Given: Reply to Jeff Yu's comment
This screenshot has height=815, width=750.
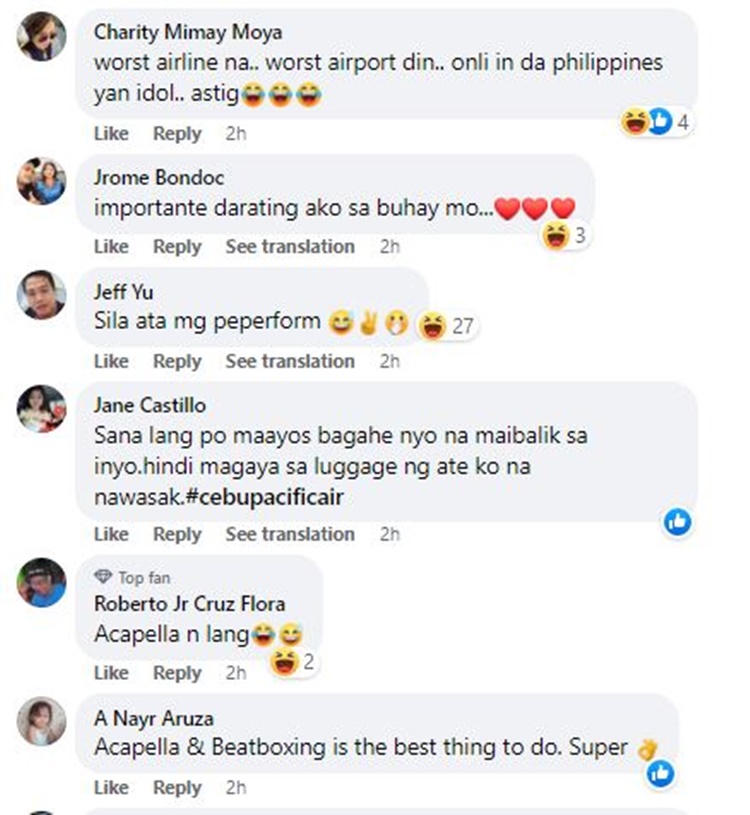Looking at the screenshot, I should [177, 361].
